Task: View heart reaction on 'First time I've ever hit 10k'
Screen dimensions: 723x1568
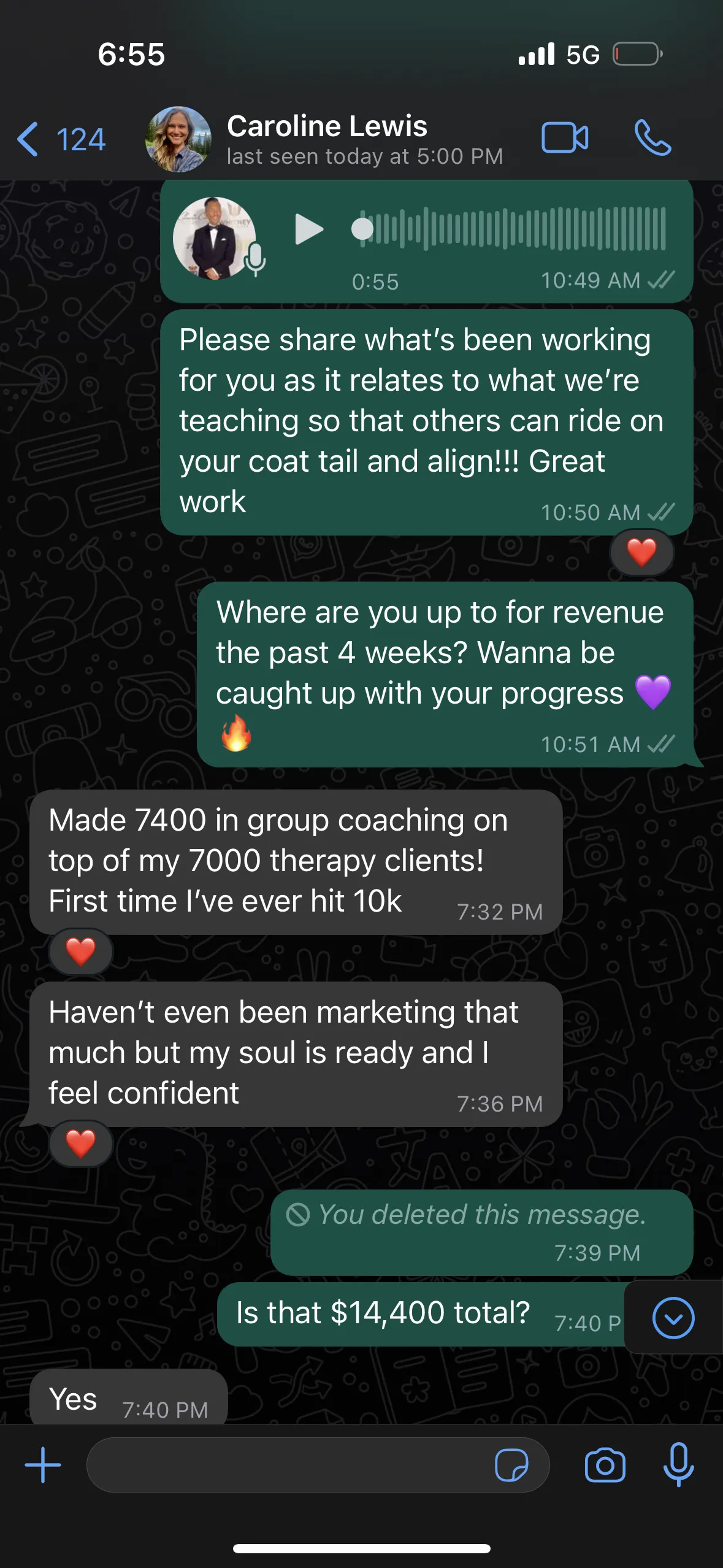Action: [x=81, y=951]
